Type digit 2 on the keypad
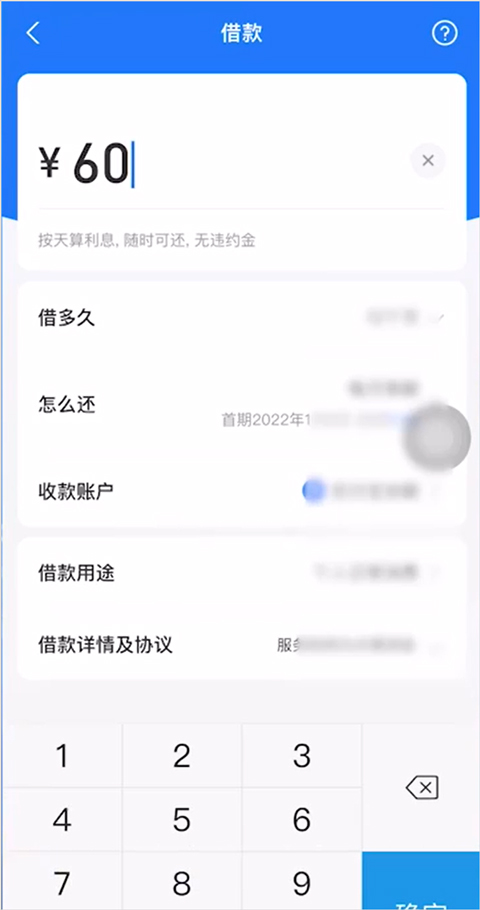Image resolution: width=480 pixels, height=910 pixels. 182,756
